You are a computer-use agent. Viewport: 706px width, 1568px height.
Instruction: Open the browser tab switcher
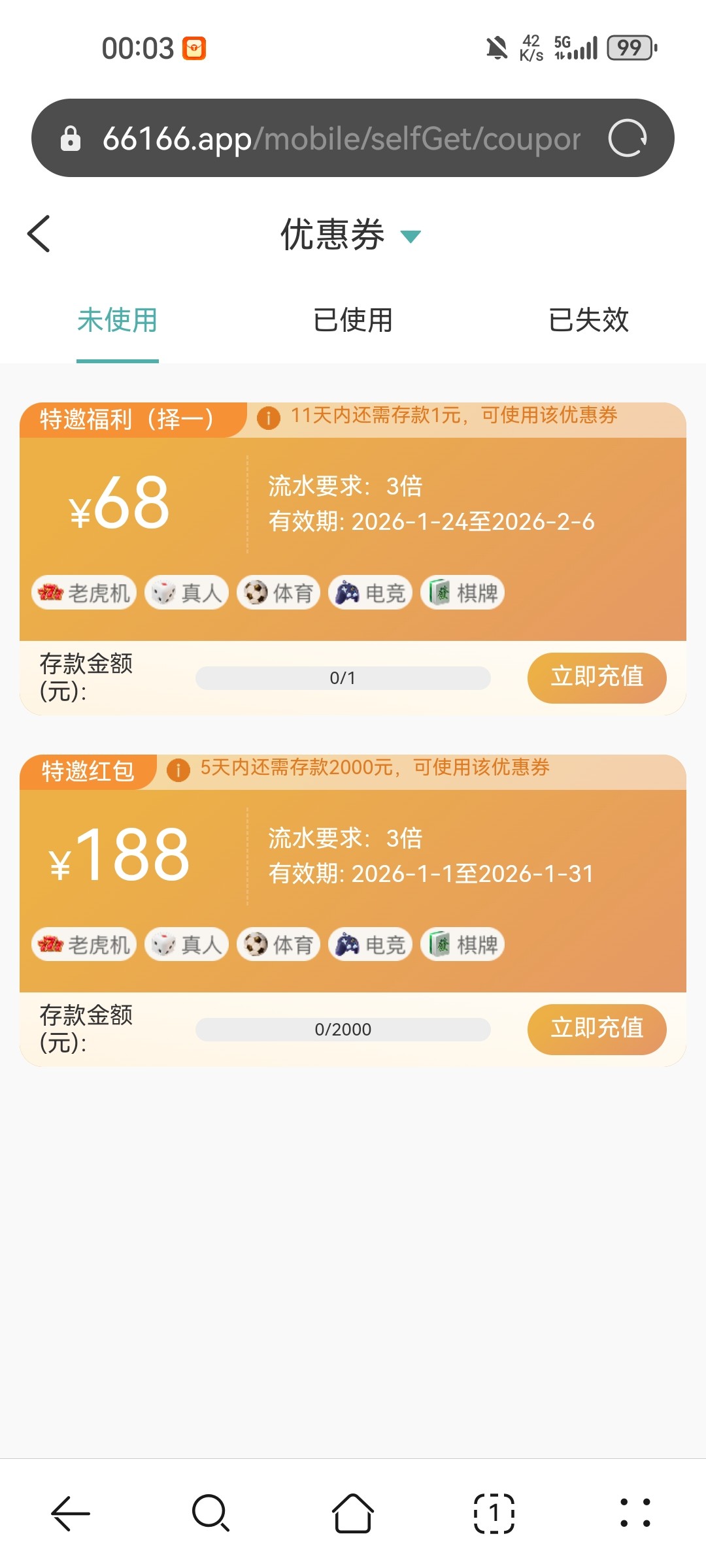click(x=494, y=1513)
